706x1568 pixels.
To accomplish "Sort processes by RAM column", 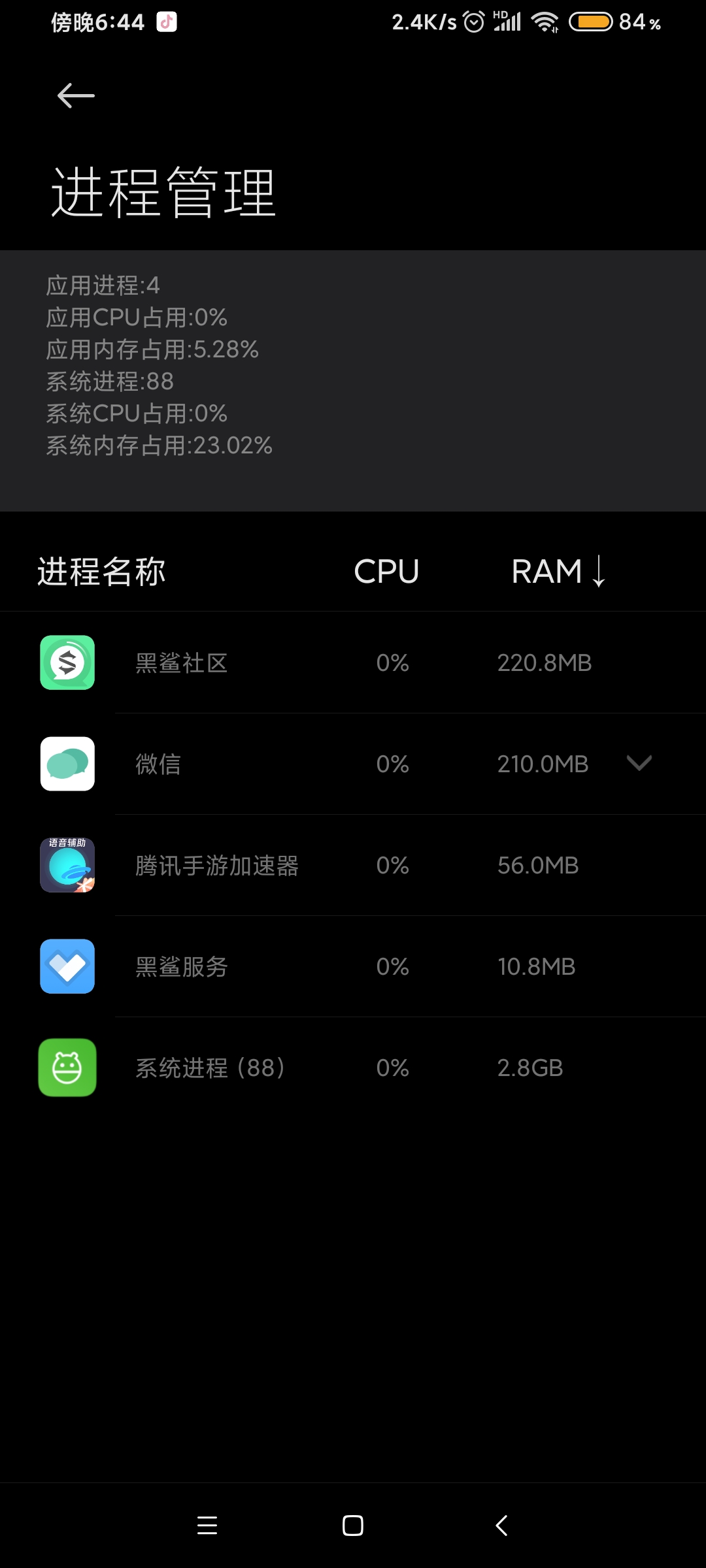I will 558,572.
